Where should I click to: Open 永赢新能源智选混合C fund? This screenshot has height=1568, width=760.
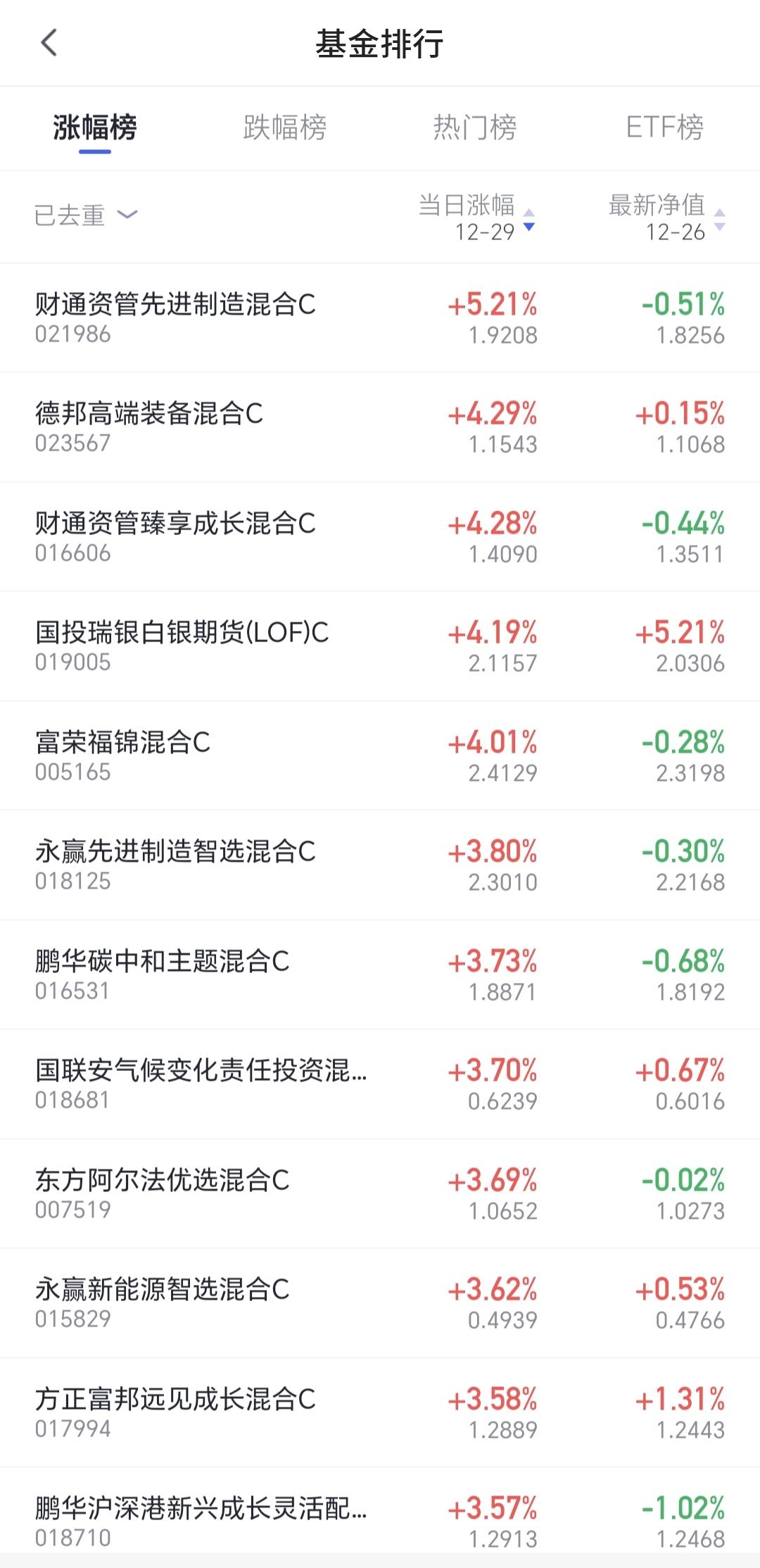tap(162, 1303)
